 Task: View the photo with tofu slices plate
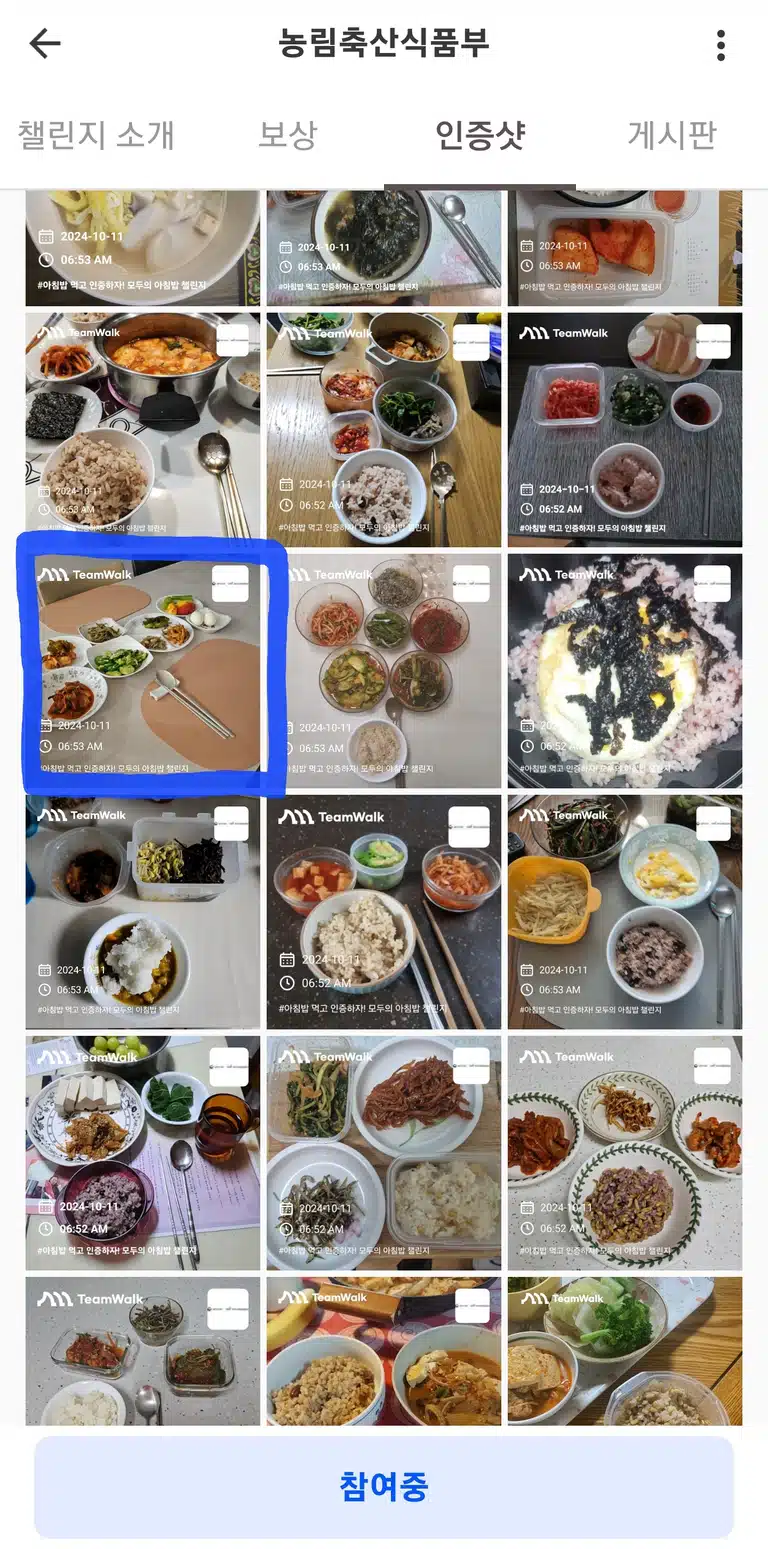(143, 1153)
